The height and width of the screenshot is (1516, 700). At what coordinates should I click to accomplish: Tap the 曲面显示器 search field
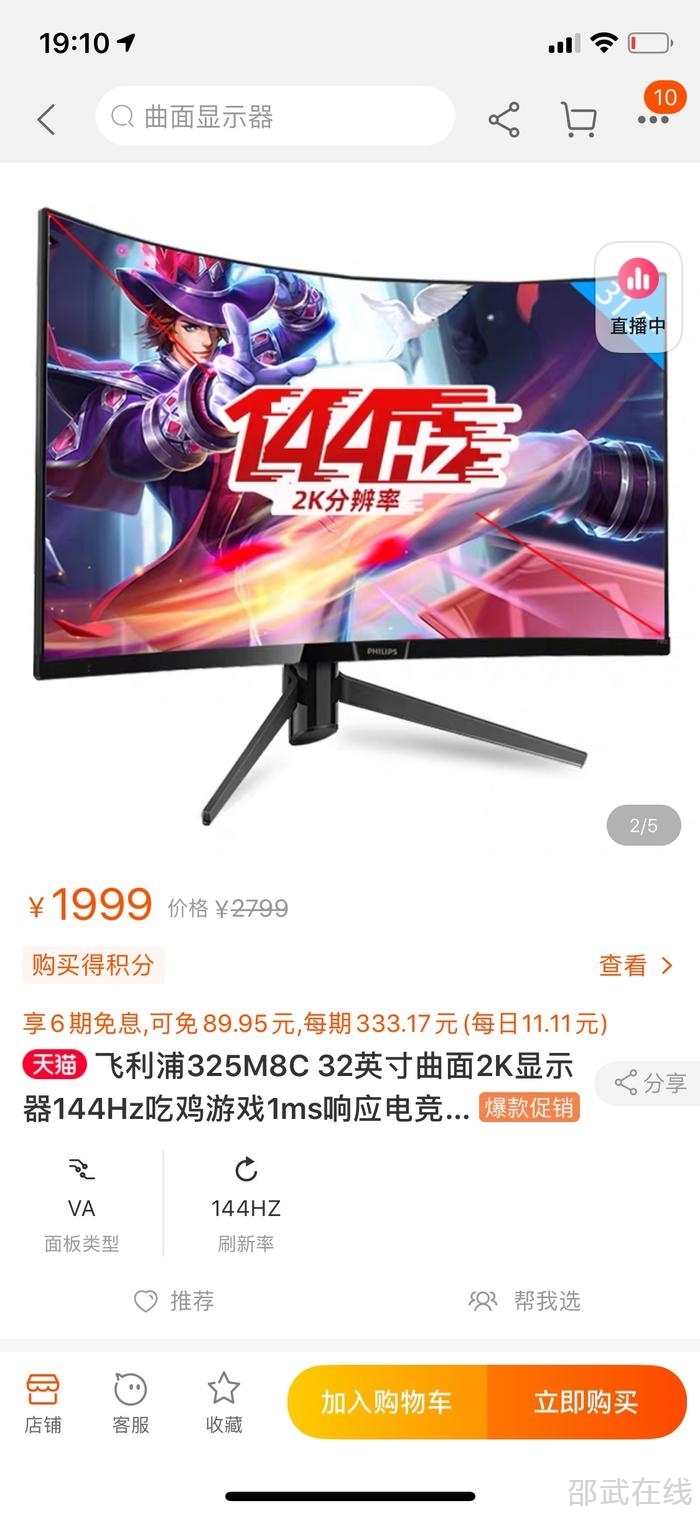275,117
